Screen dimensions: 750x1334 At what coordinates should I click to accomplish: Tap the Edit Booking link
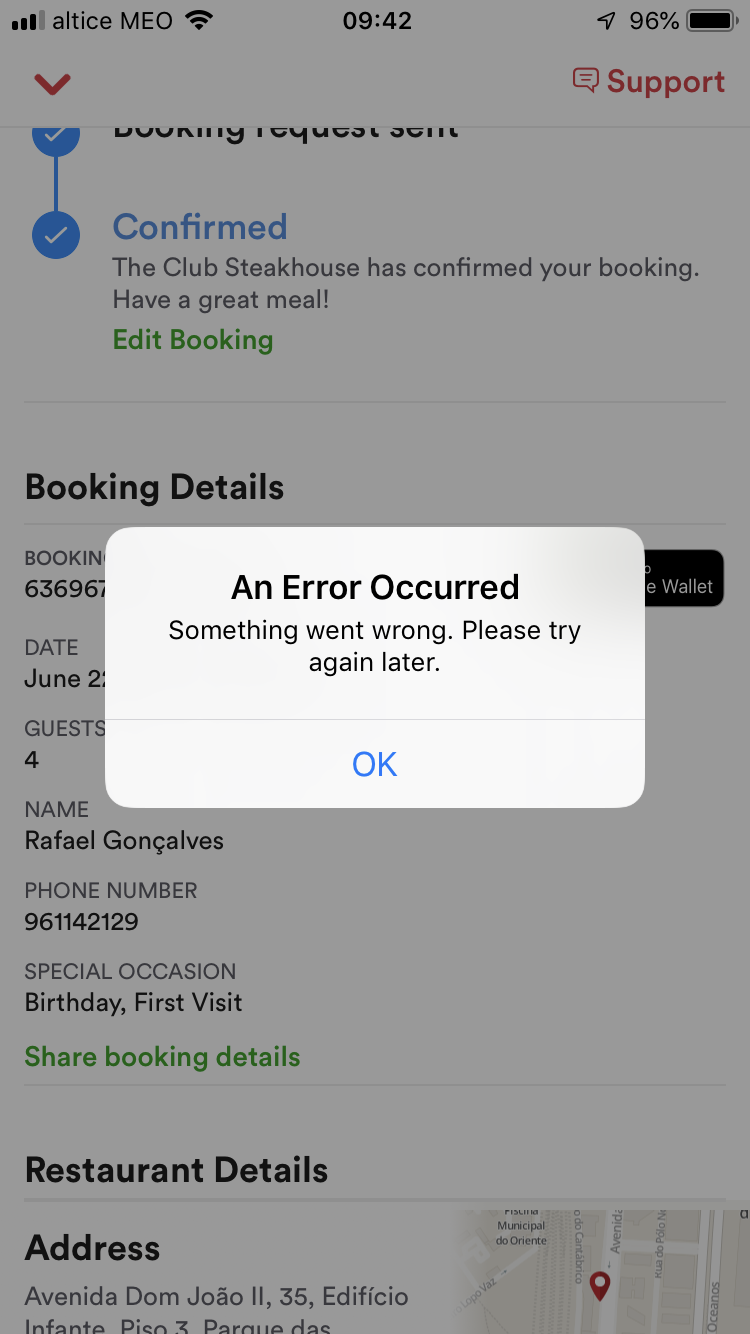pos(193,340)
